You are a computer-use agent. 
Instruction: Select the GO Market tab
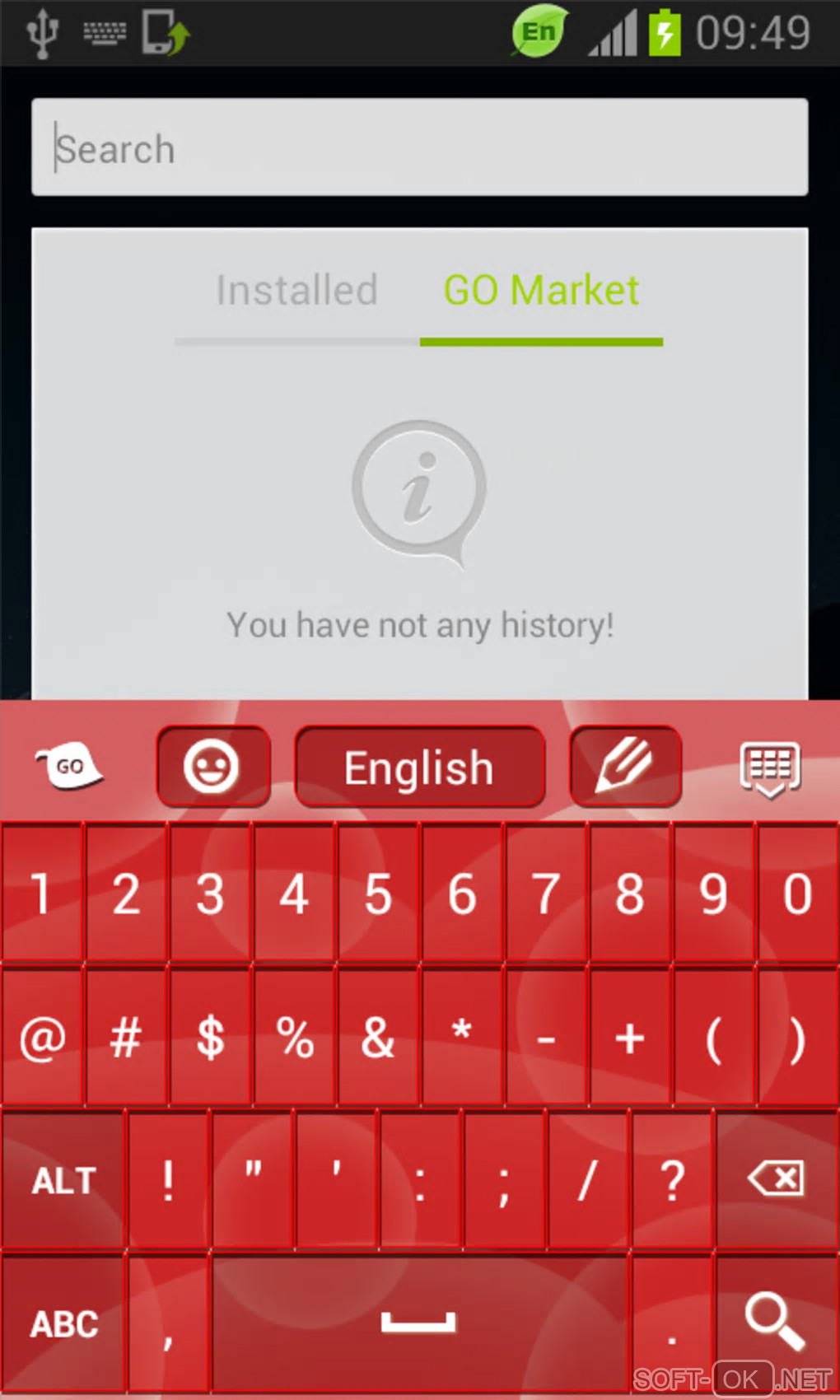(x=541, y=292)
